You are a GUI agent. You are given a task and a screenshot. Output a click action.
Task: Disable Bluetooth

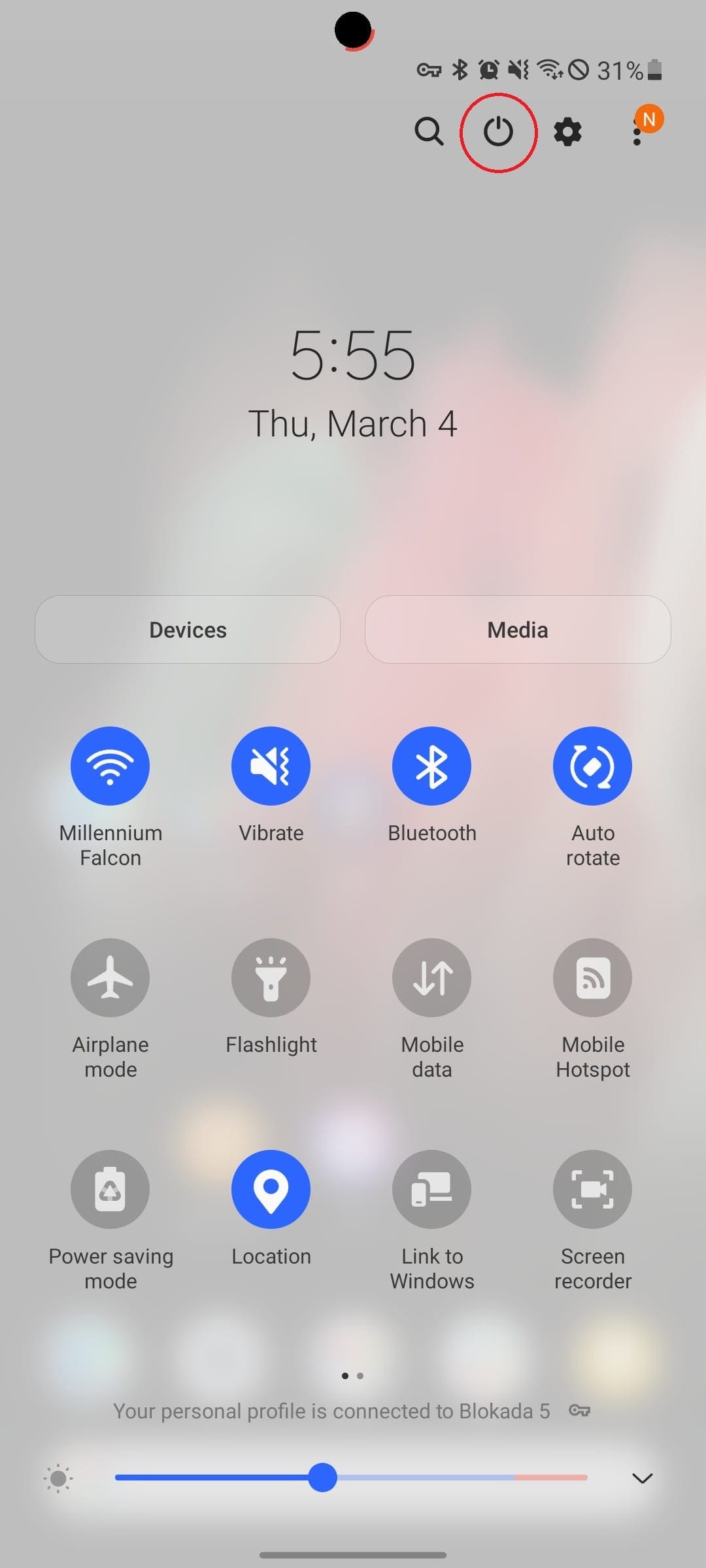[x=431, y=766]
